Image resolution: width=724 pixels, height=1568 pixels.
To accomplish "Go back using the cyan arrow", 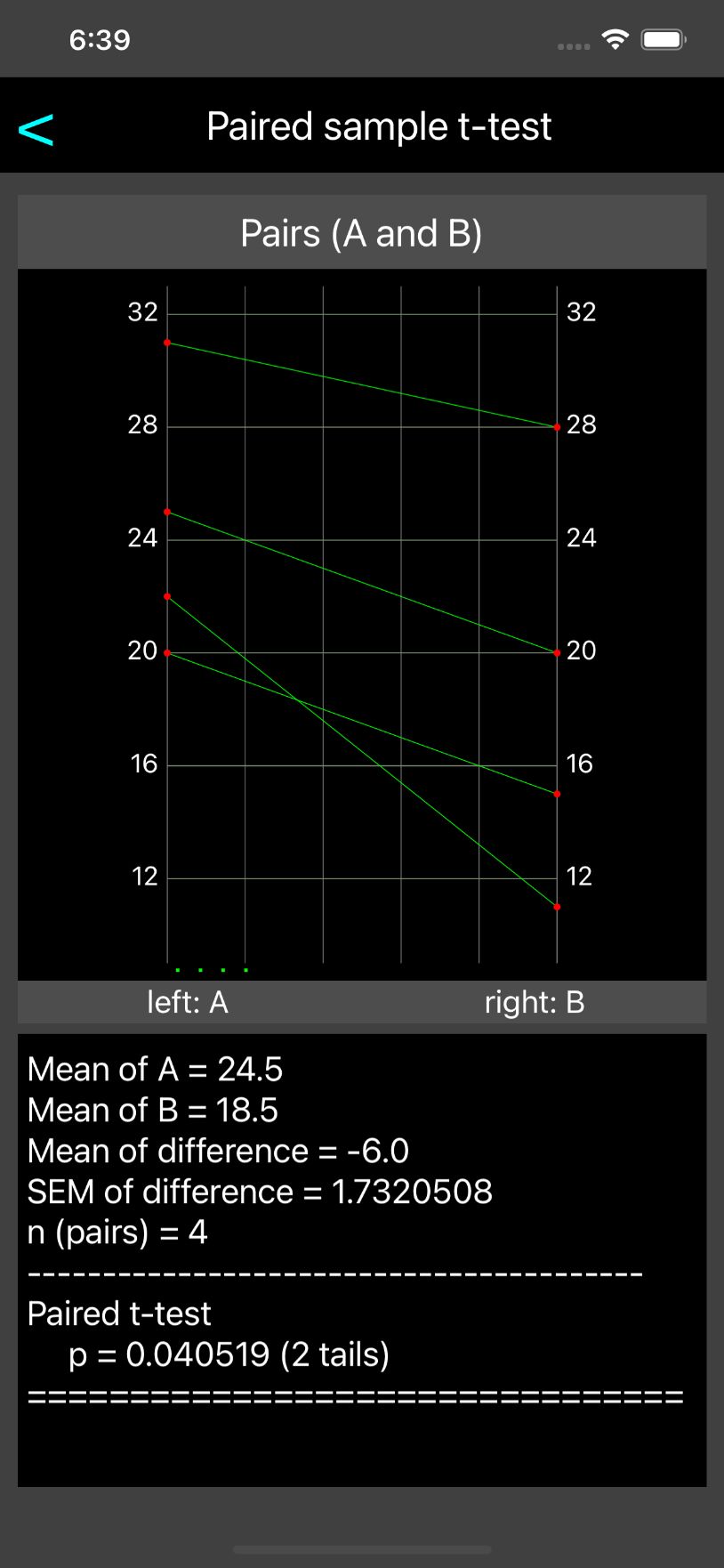I will click(36, 130).
